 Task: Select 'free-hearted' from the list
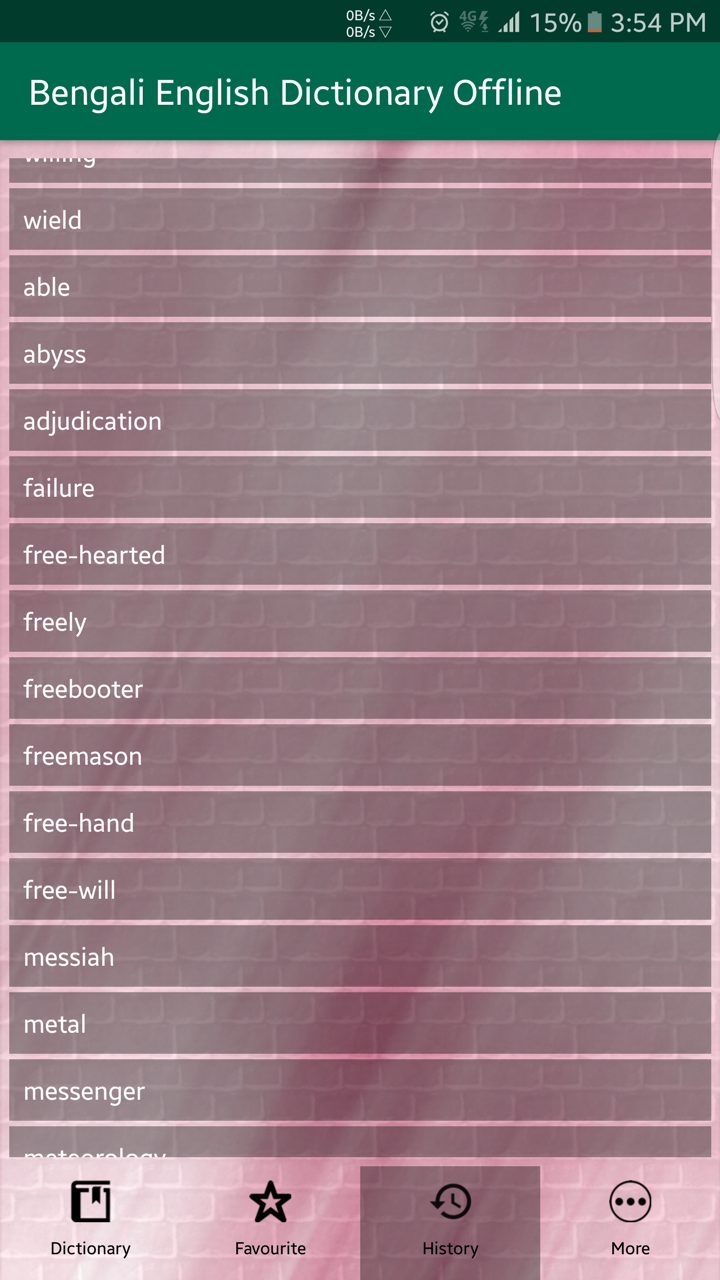coord(360,555)
